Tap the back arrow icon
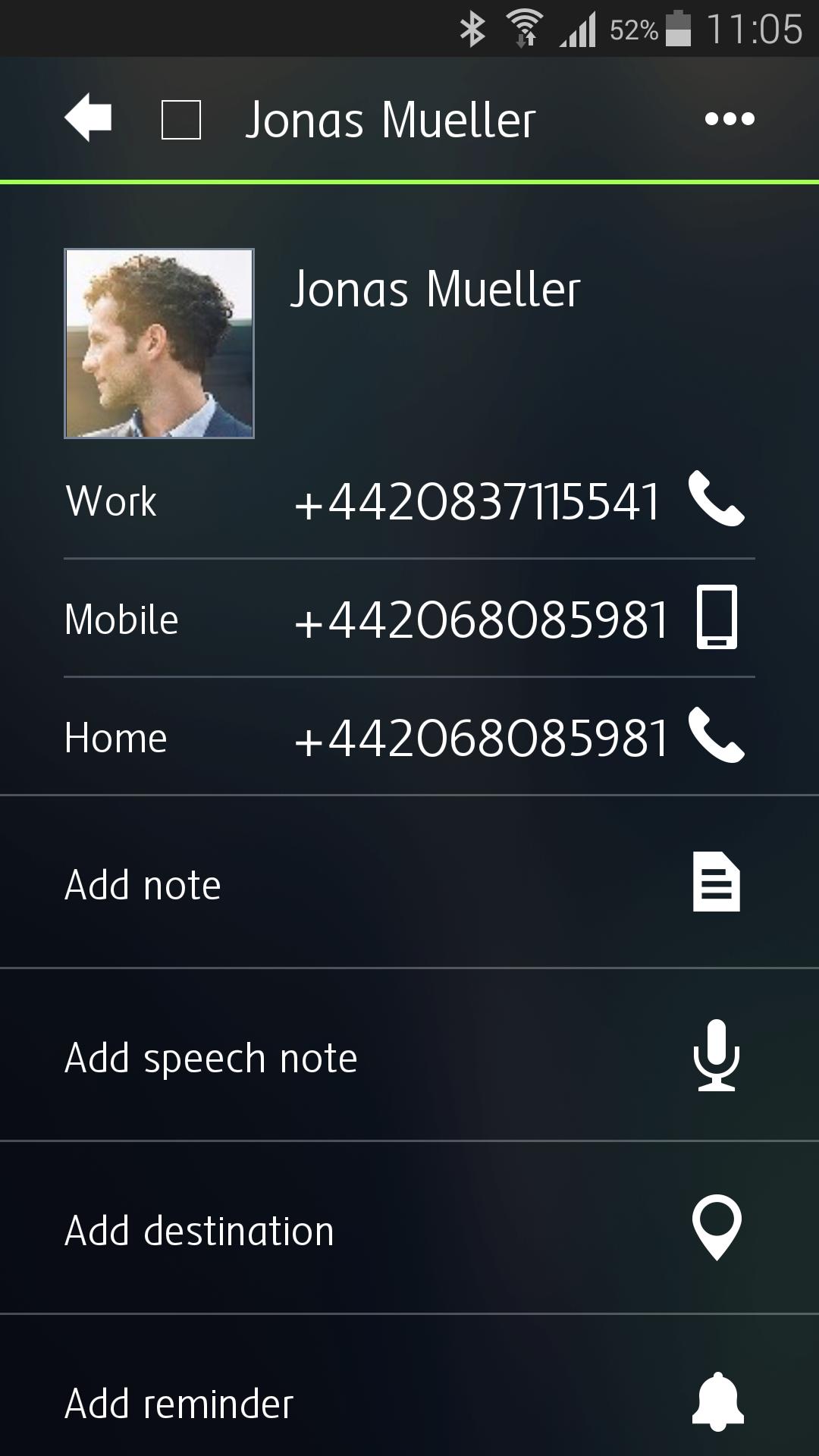Viewport: 819px width, 1456px height. [88, 119]
